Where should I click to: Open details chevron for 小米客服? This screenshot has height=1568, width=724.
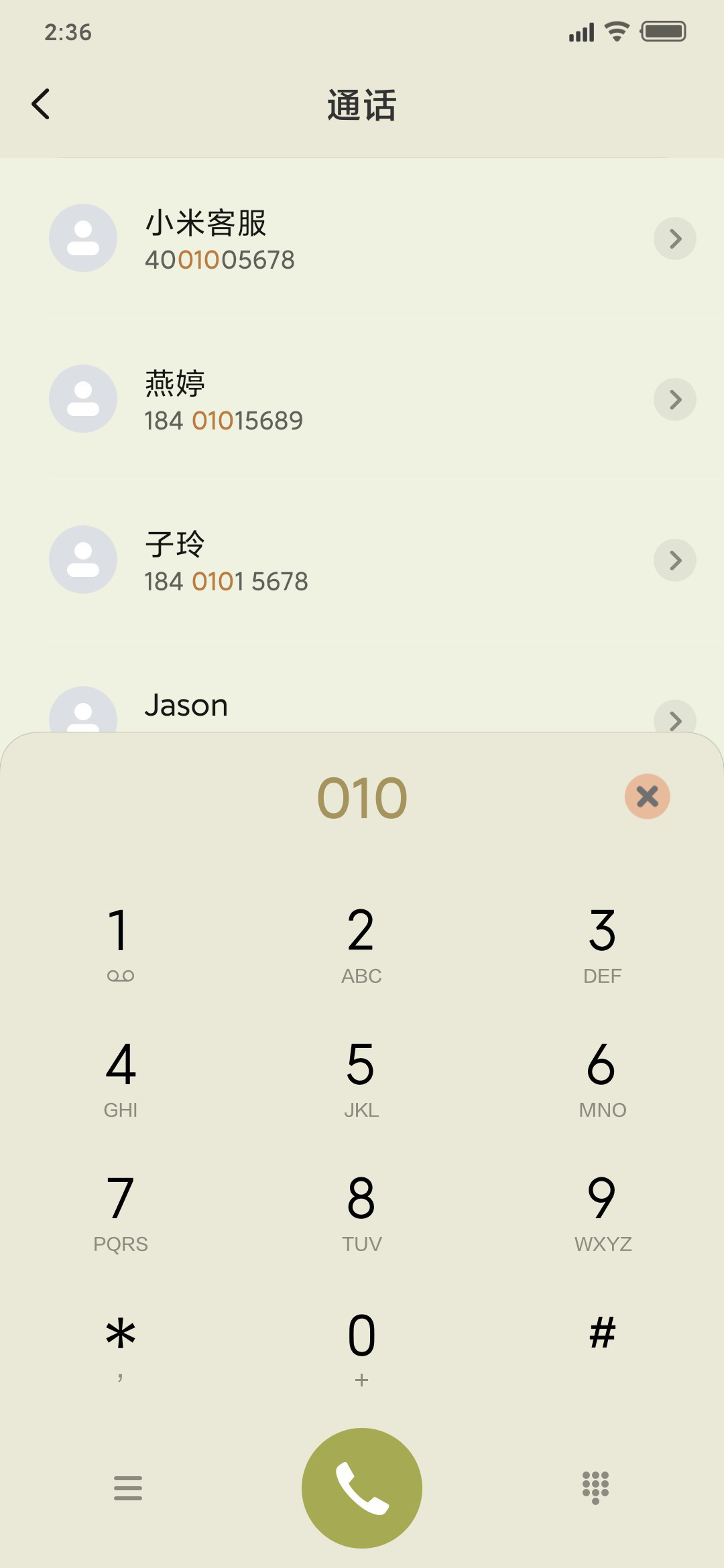click(x=674, y=239)
